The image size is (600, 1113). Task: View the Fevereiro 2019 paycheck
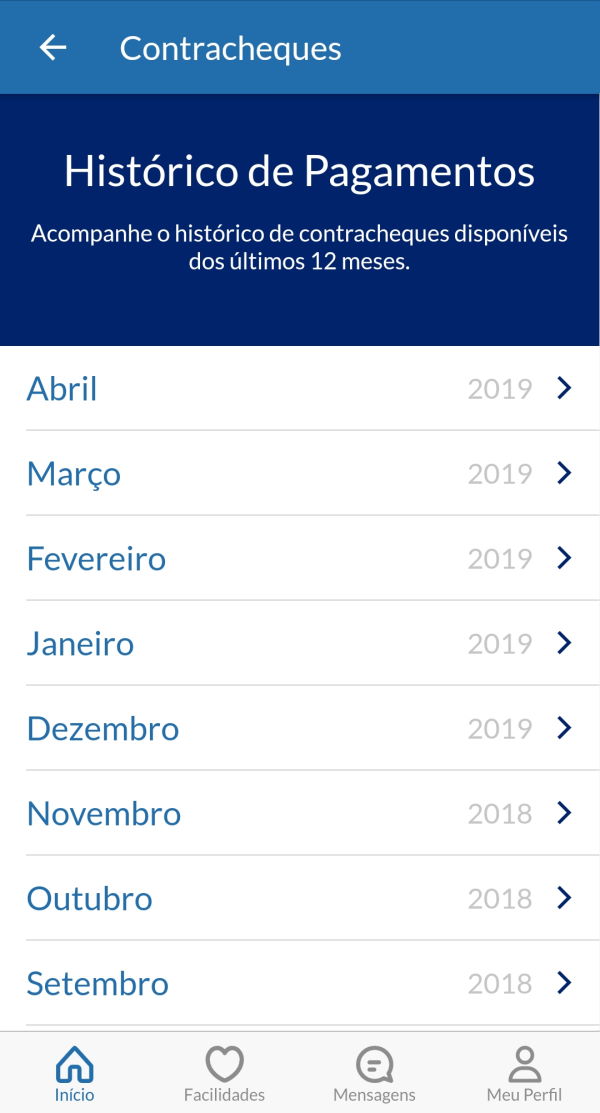tap(300, 558)
